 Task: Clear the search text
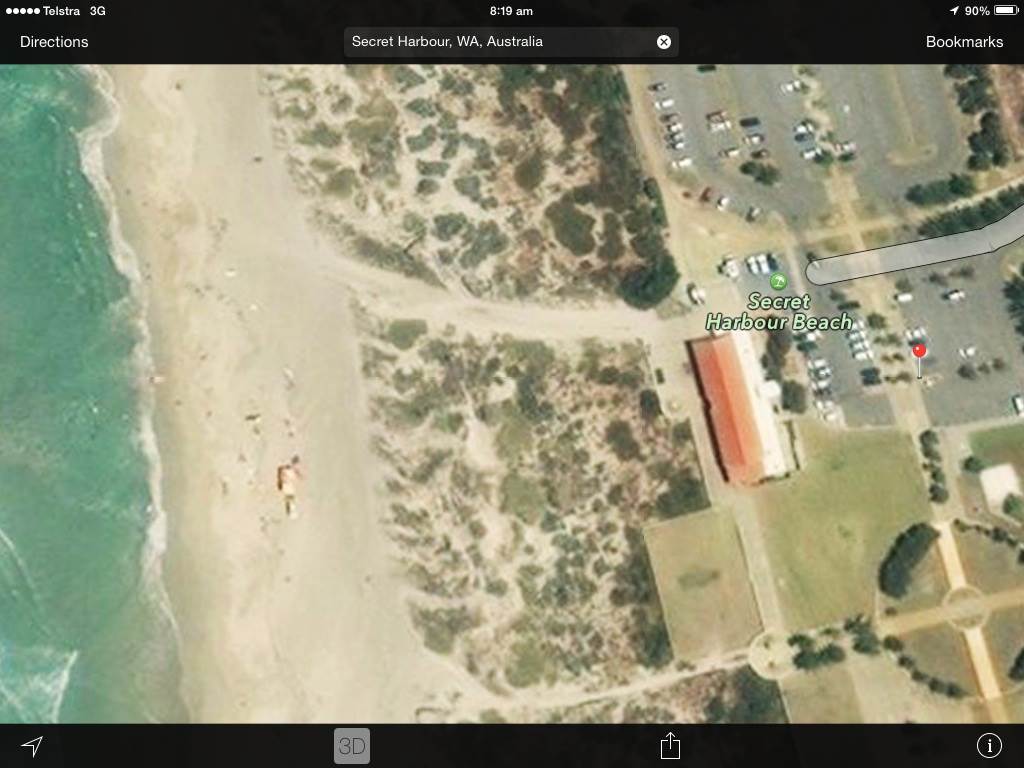pos(664,42)
